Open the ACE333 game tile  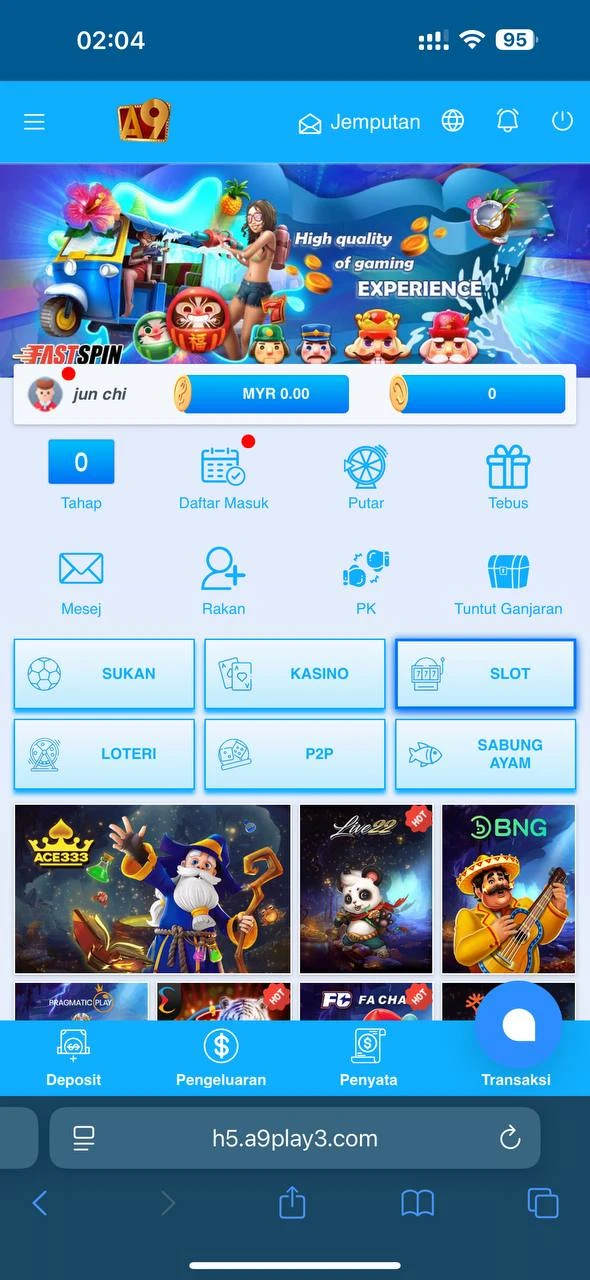tap(153, 889)
